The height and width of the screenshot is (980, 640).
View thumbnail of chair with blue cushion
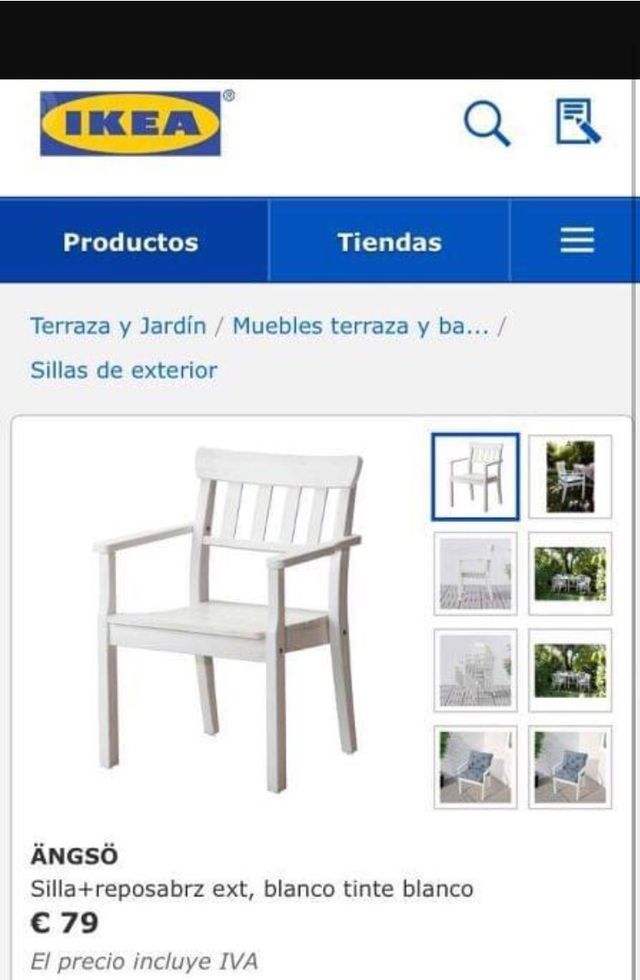(475, 767)
